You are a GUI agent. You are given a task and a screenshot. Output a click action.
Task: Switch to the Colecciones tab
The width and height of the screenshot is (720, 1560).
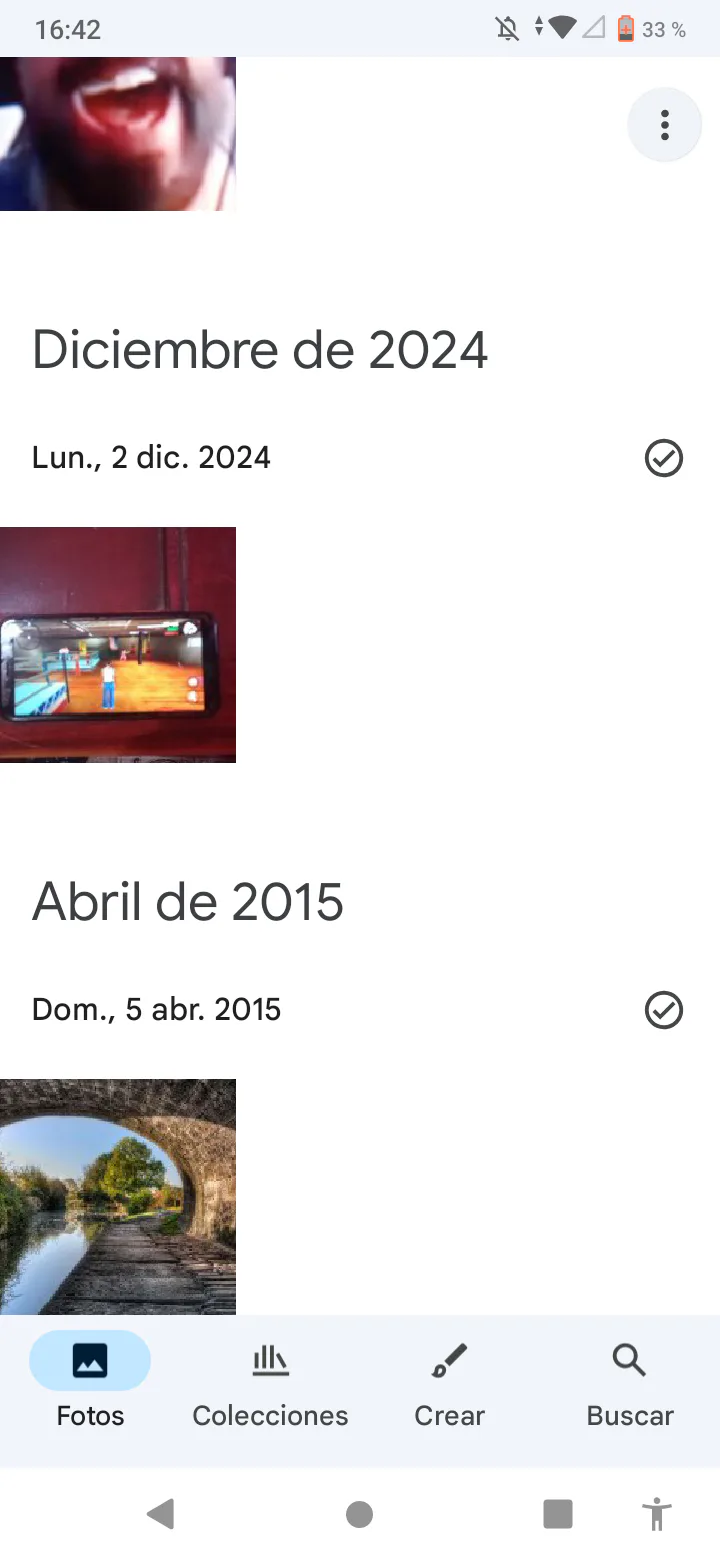pos(270,1386)
